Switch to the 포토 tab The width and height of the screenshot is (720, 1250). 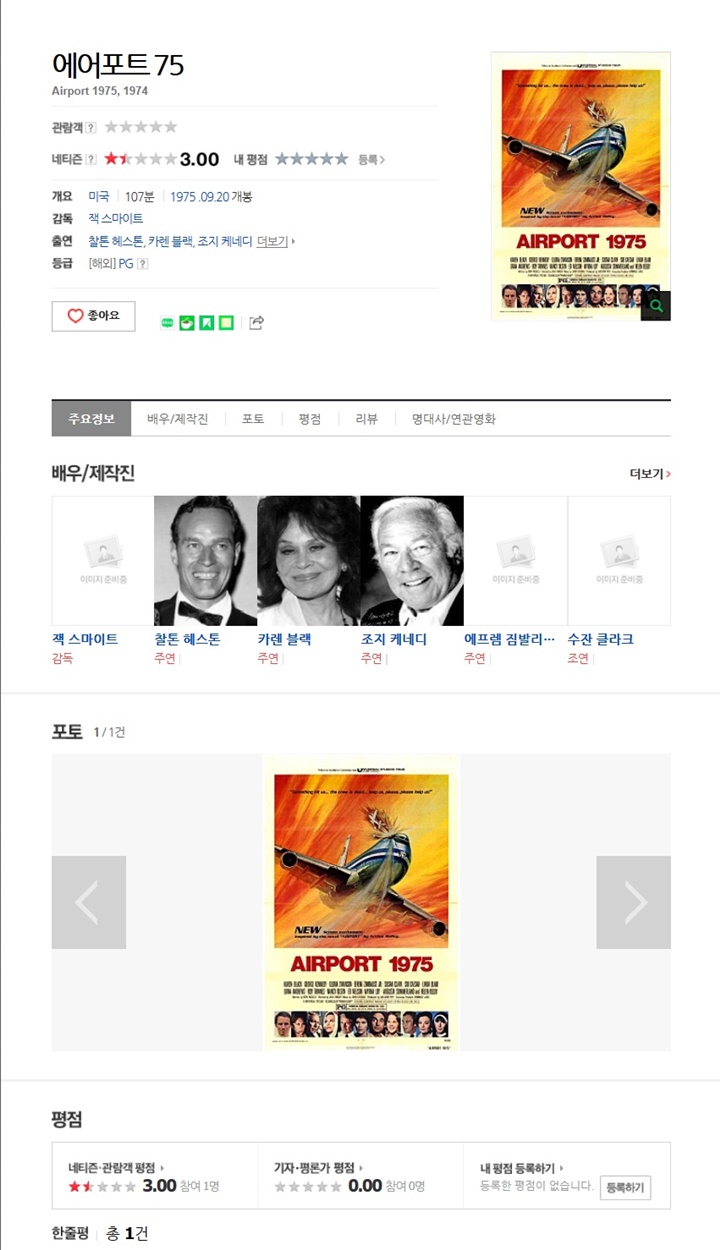click(x=253, y=419)
